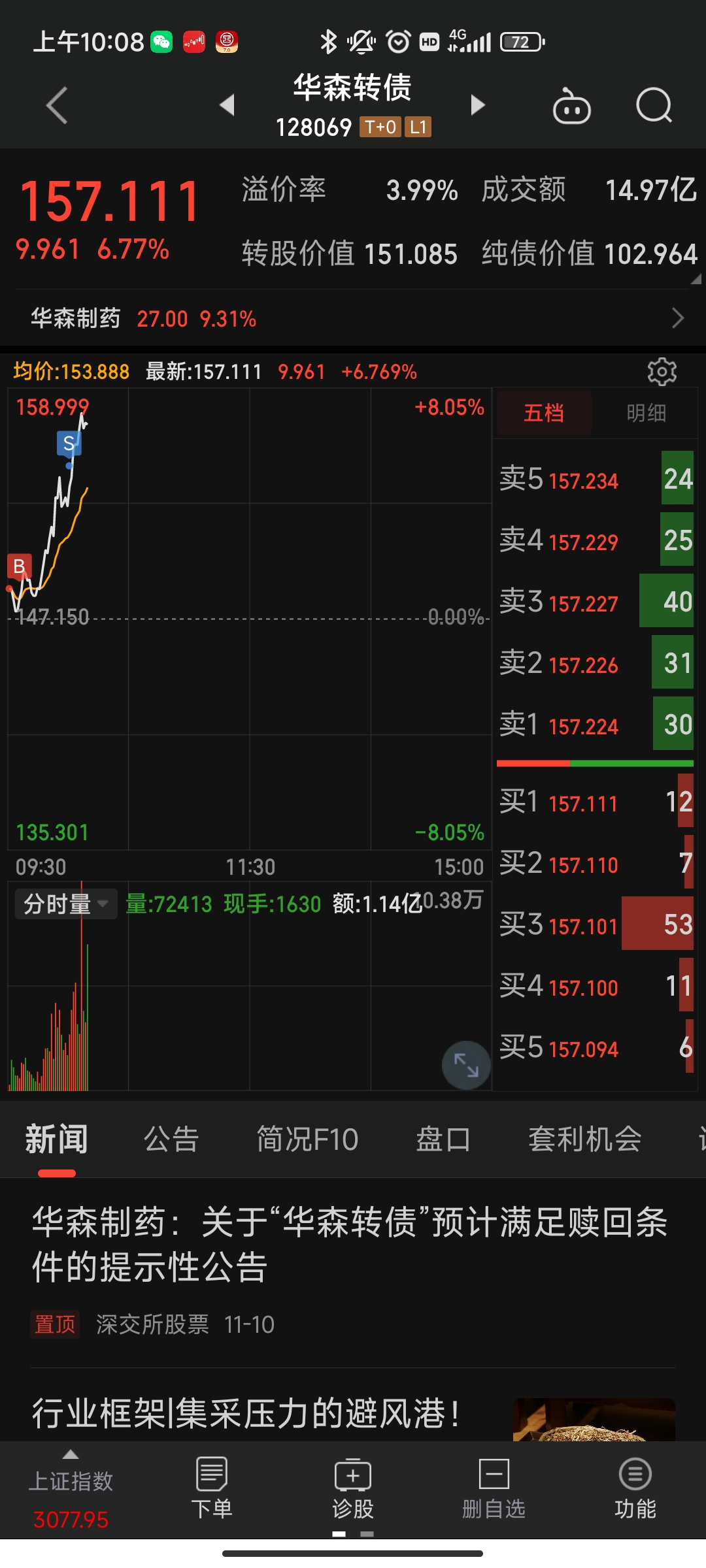Remove from watchlist via 删自选
Screen dimensions: 706x1568
[x=494, y=1489]
